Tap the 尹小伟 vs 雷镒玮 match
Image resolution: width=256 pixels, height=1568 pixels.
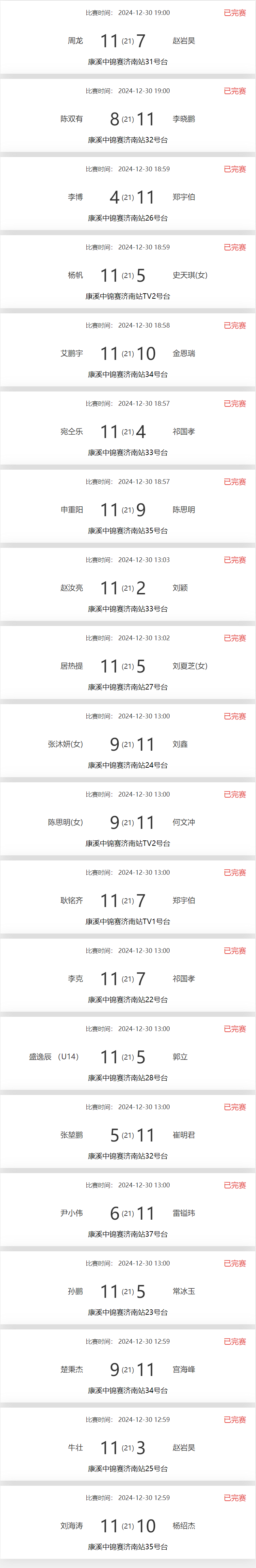coord(128,1213)
